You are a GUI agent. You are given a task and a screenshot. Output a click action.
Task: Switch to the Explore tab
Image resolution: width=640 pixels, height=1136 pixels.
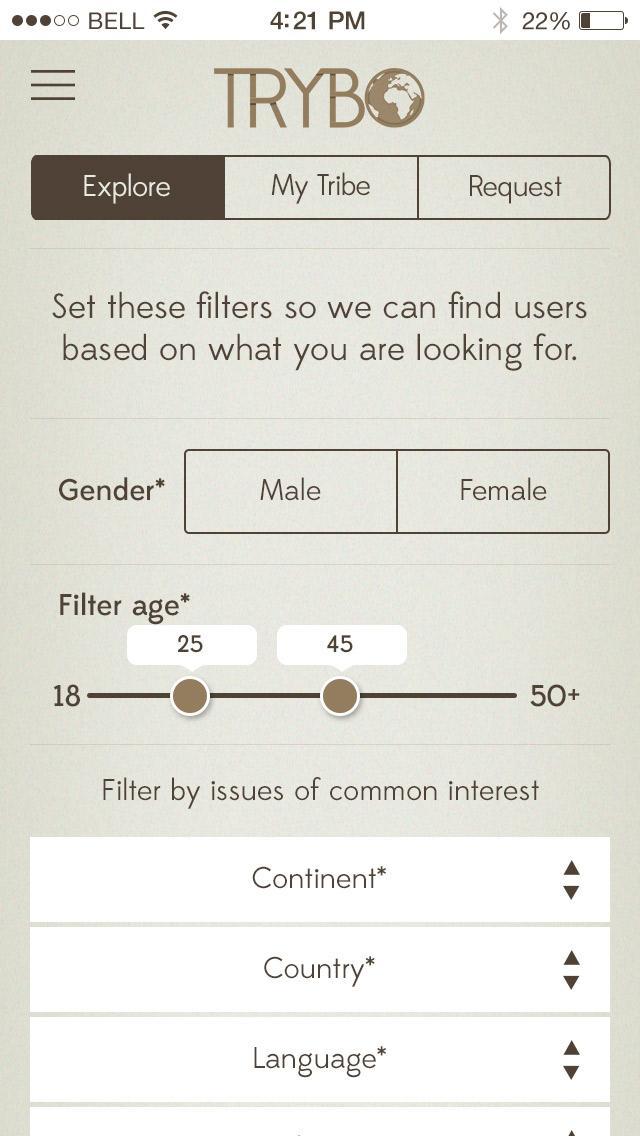point(127,187)
